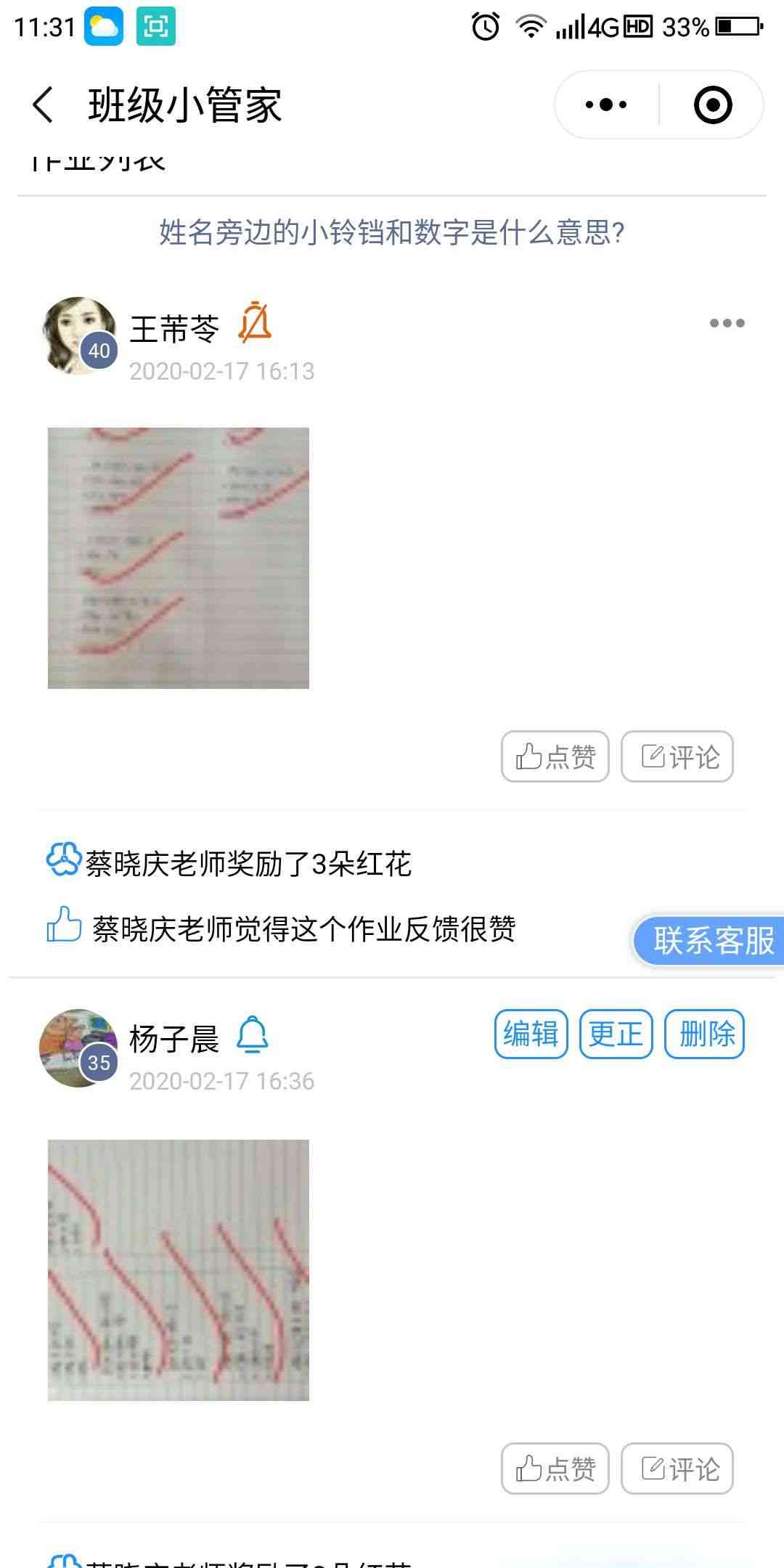Image resolution: width=784 pixels, height=1568 pixels.
Task: Open 王芾苓's profile avatar
Action: tap(78, 335)
